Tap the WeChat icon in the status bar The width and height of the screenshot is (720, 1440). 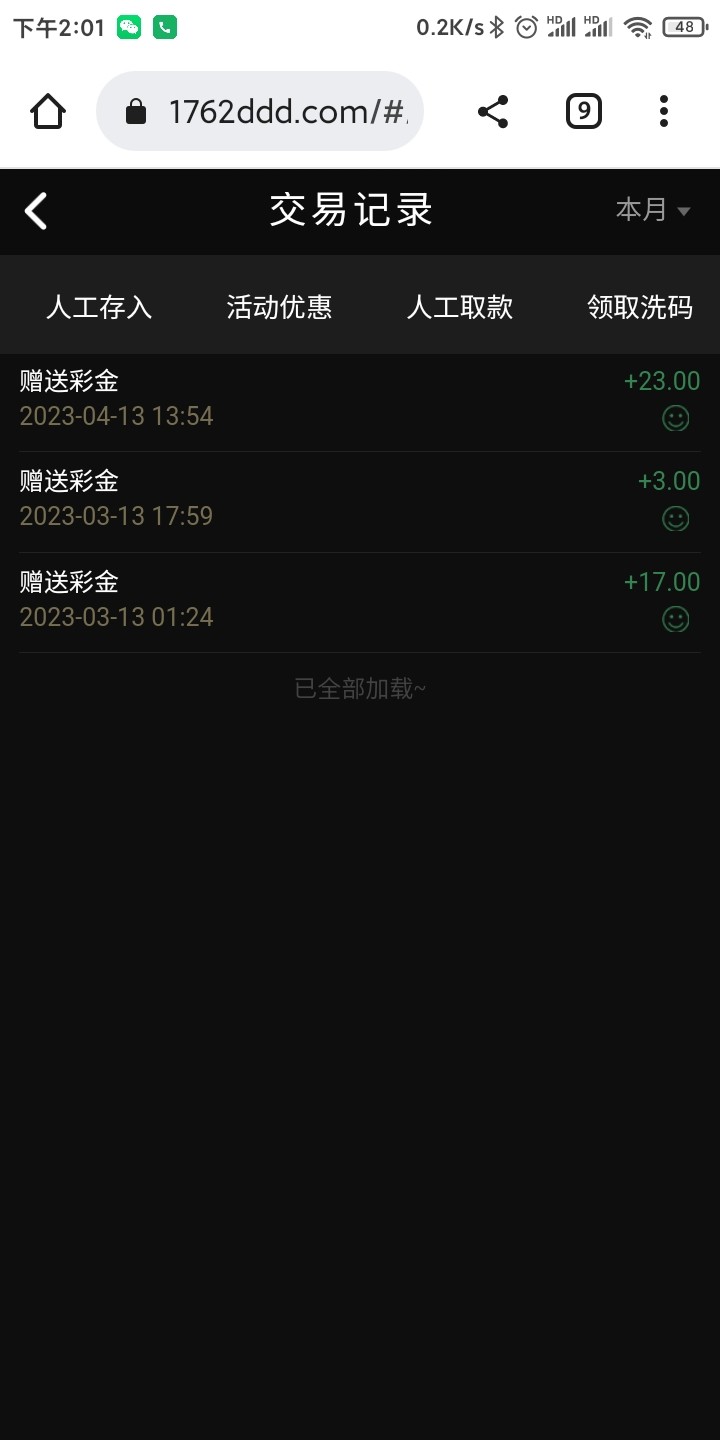tap(129, 27)
